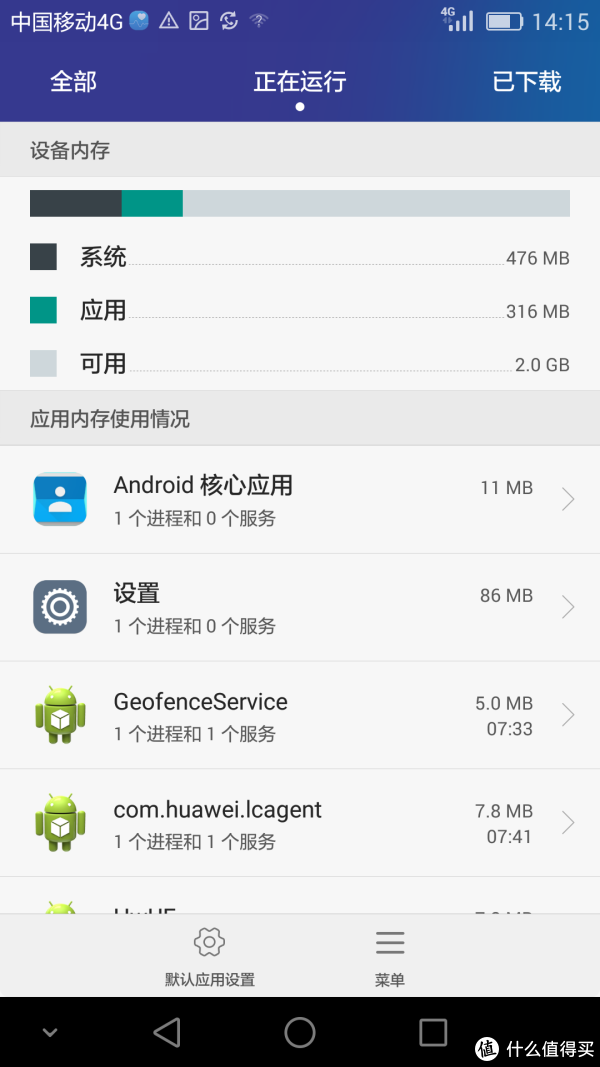This screenshot has height=1067, width=600.
Task: Open the 设置 running app entry
Action: coord(300,607)
